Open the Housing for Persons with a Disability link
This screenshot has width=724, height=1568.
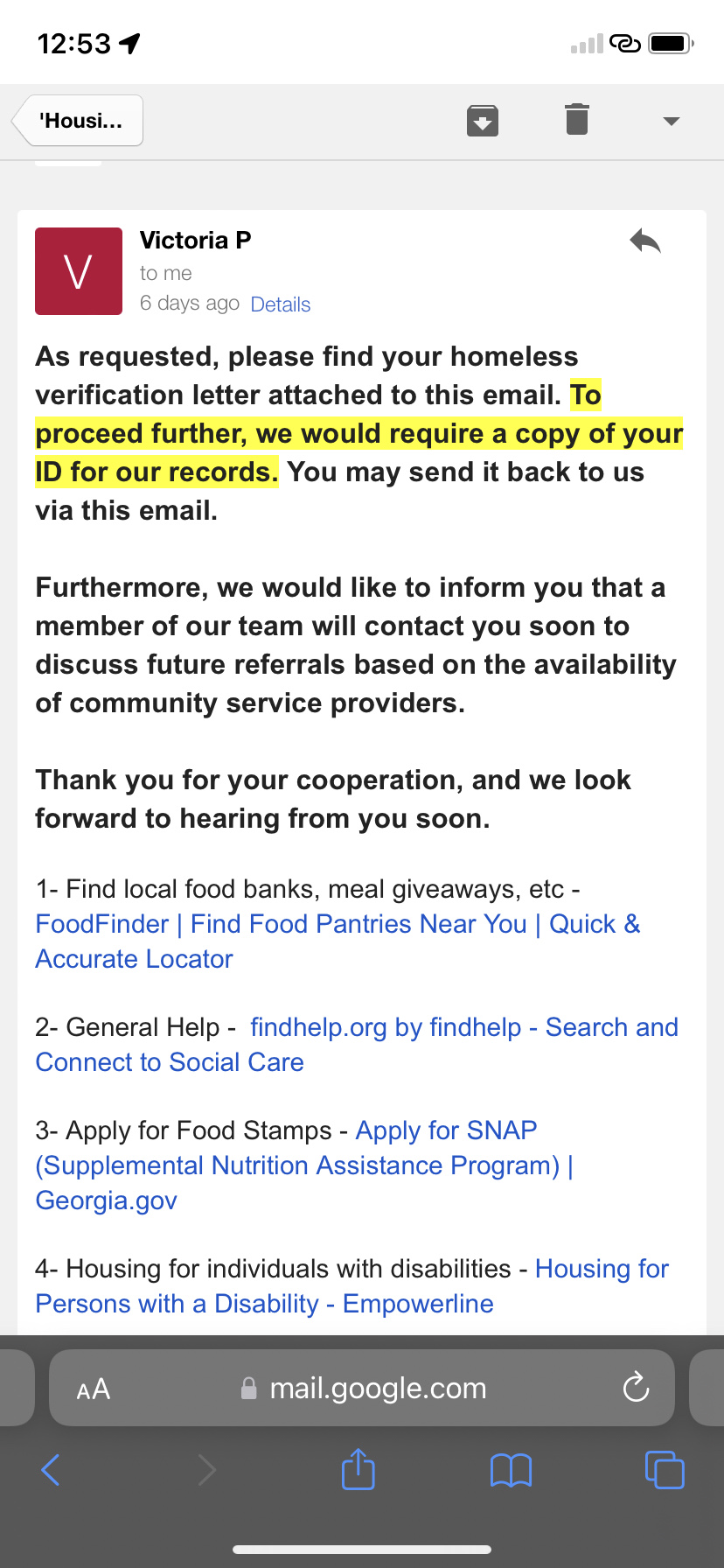pyautogui.click(x=352, y=1286)
